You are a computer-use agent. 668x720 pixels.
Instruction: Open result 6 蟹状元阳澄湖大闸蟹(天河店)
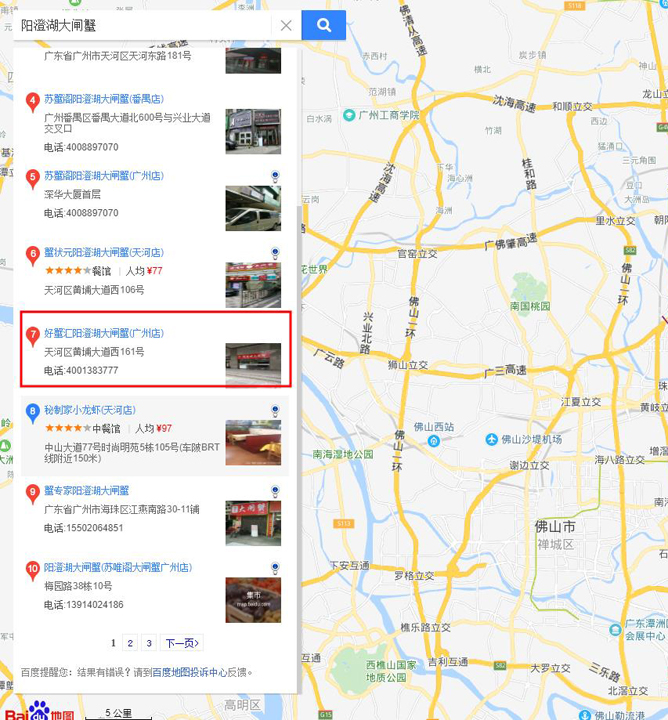pos(103,253)
